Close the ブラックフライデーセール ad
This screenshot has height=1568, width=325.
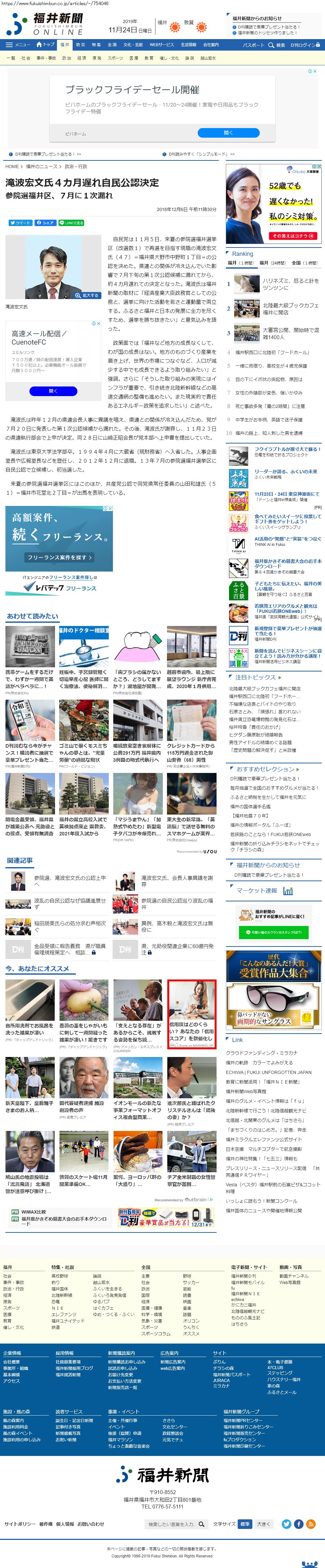pos(315,71)
